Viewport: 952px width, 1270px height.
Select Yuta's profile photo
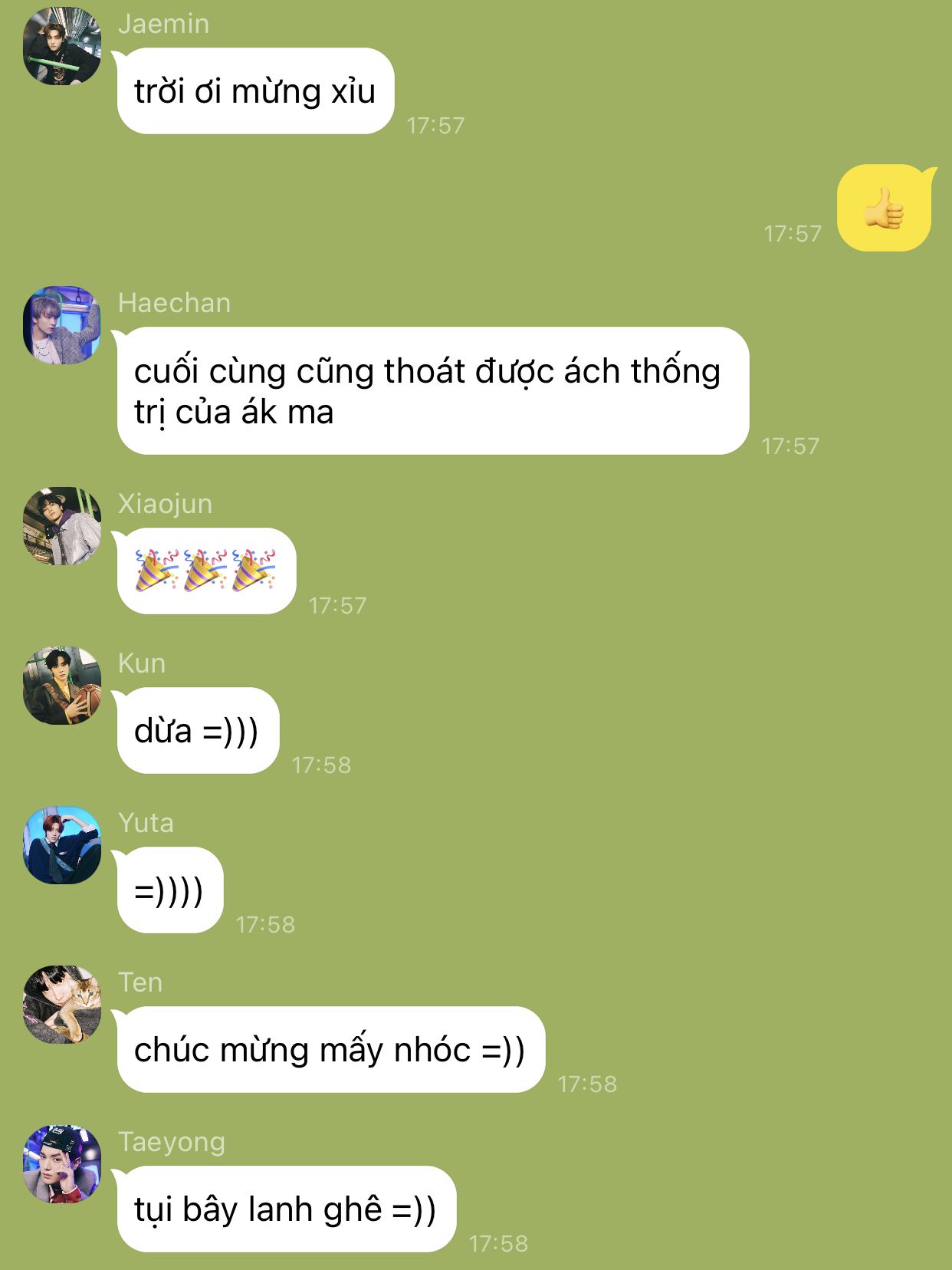pyautogui.click(x=62, y=845)
